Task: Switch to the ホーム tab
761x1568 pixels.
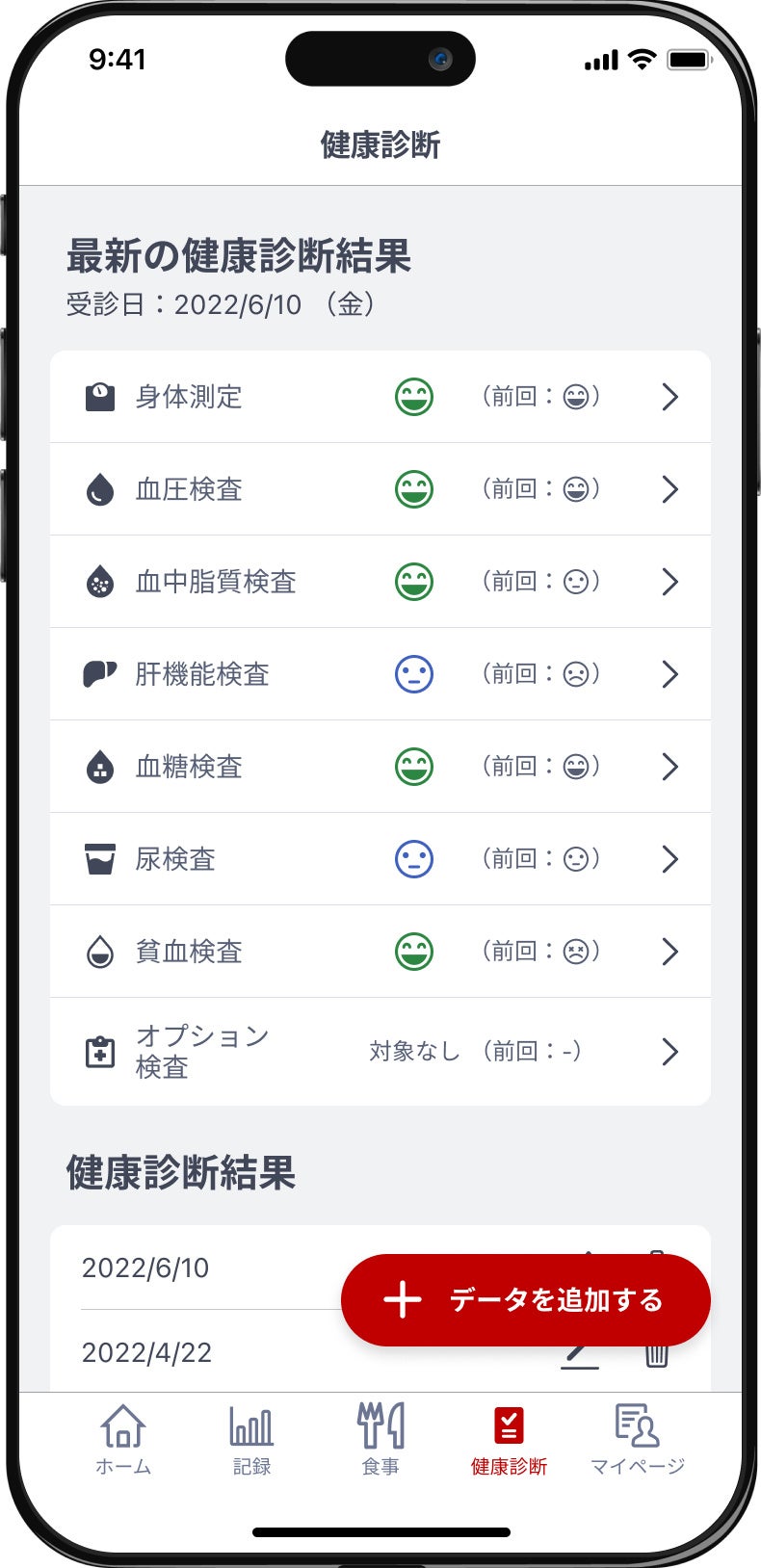Action: [123, 1439]
